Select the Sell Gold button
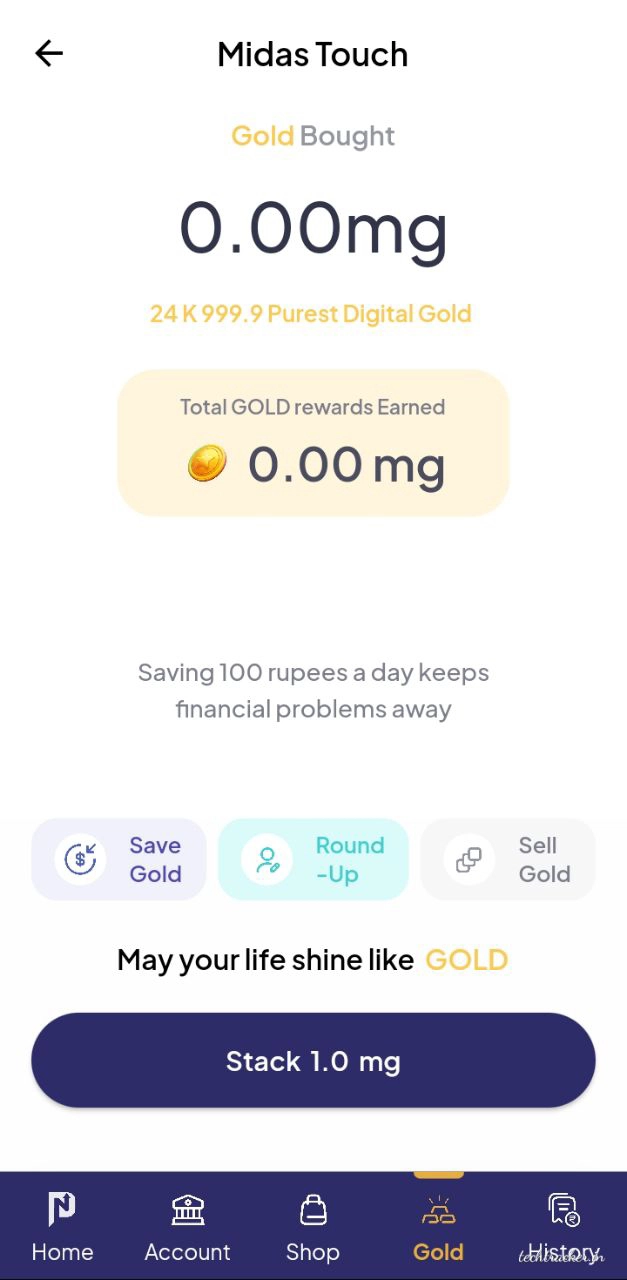Image resolution: width=627 pixels, height=1280 pixels. 508,860
